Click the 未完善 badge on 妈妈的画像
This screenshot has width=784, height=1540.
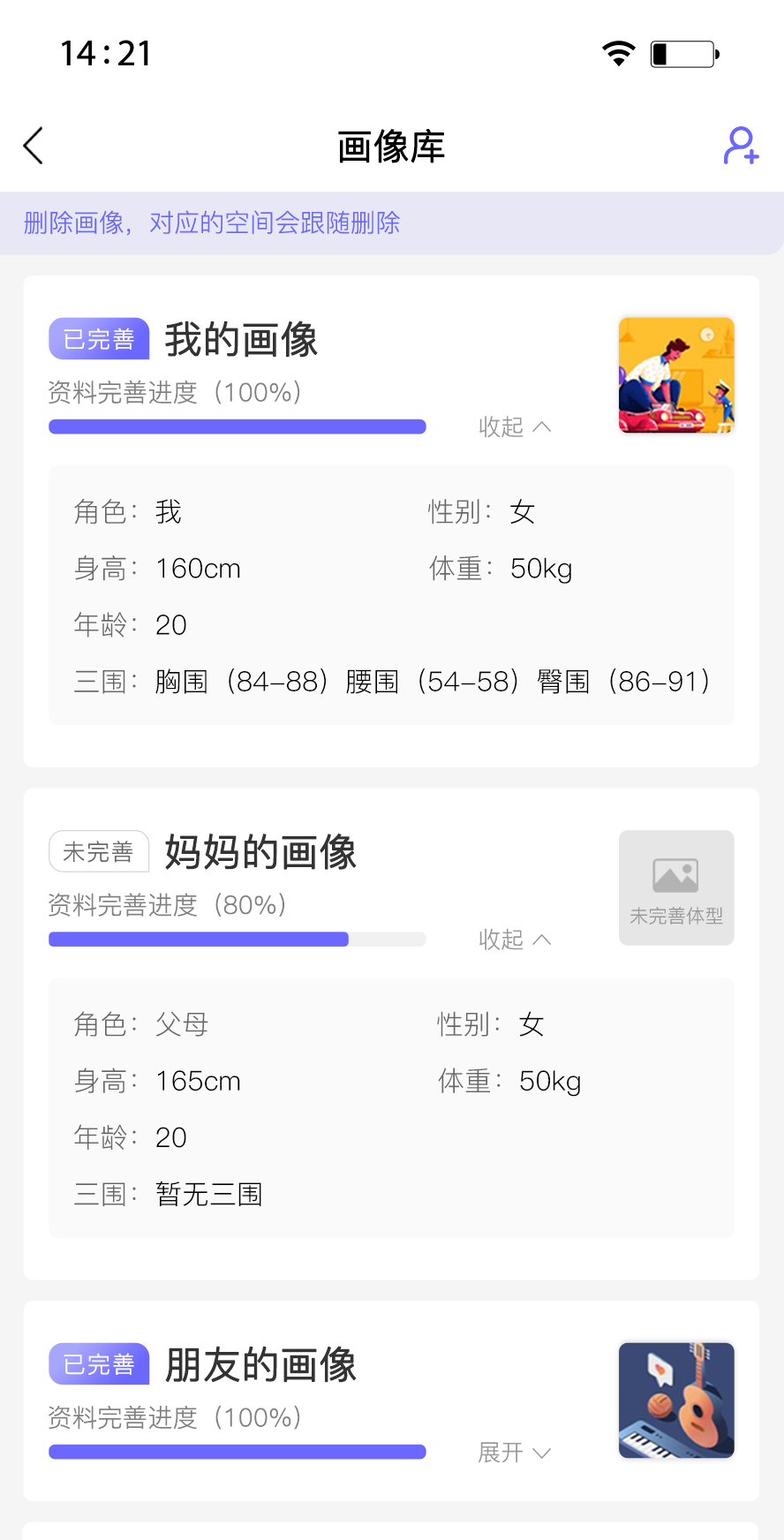(98, 851)
